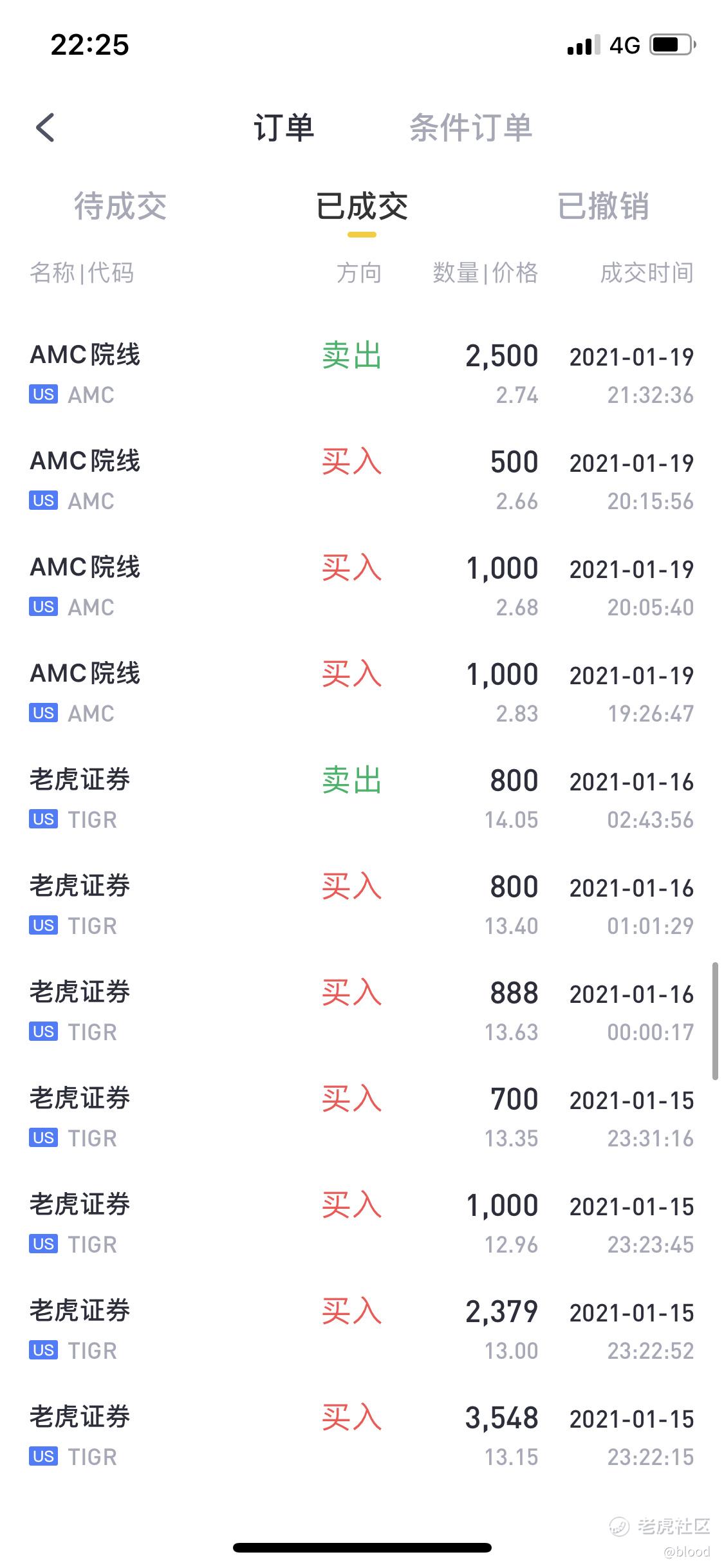The width and height of the screenshot is (724, 1568).
Task: Select the 订单 tab
Action: [x=284, y=127]
